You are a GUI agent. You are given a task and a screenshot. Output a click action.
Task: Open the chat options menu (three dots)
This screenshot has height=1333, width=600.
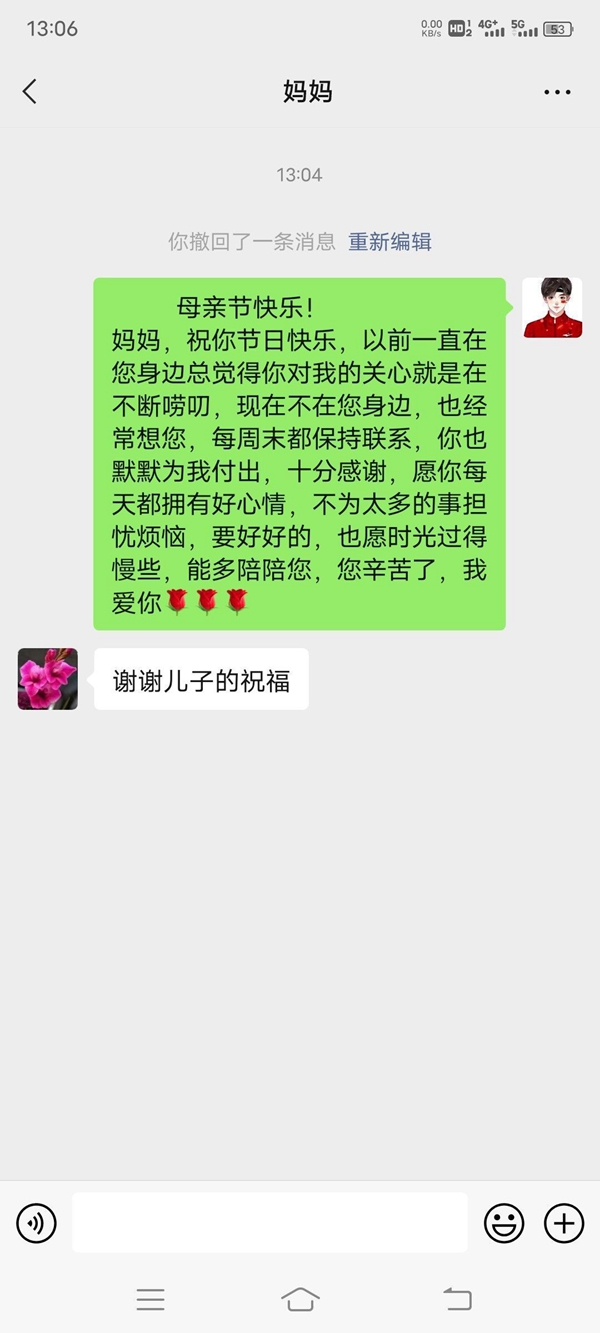557,92
